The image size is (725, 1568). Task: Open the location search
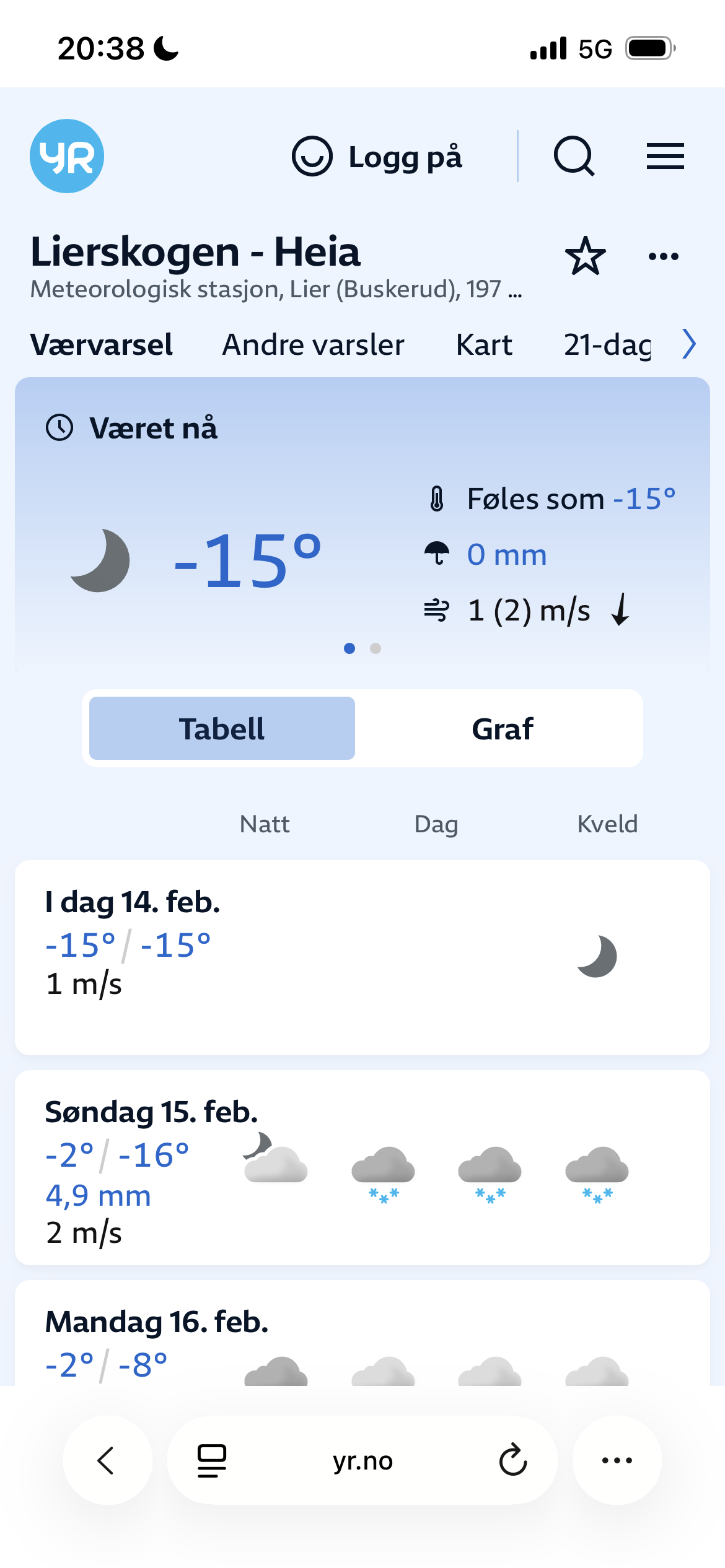(x=574, y=156)
